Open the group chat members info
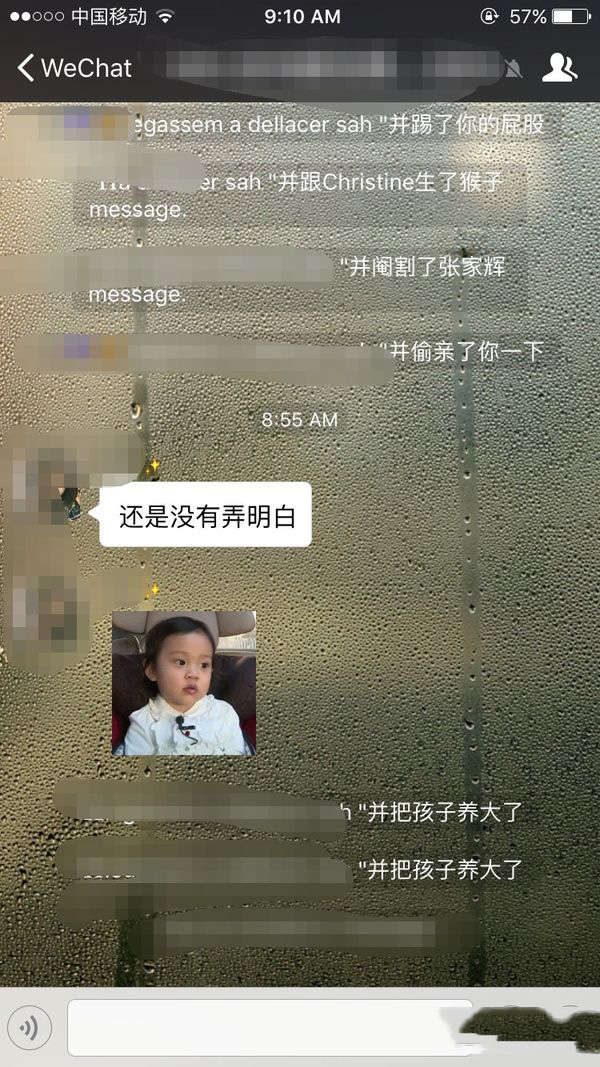 [559, 68]
